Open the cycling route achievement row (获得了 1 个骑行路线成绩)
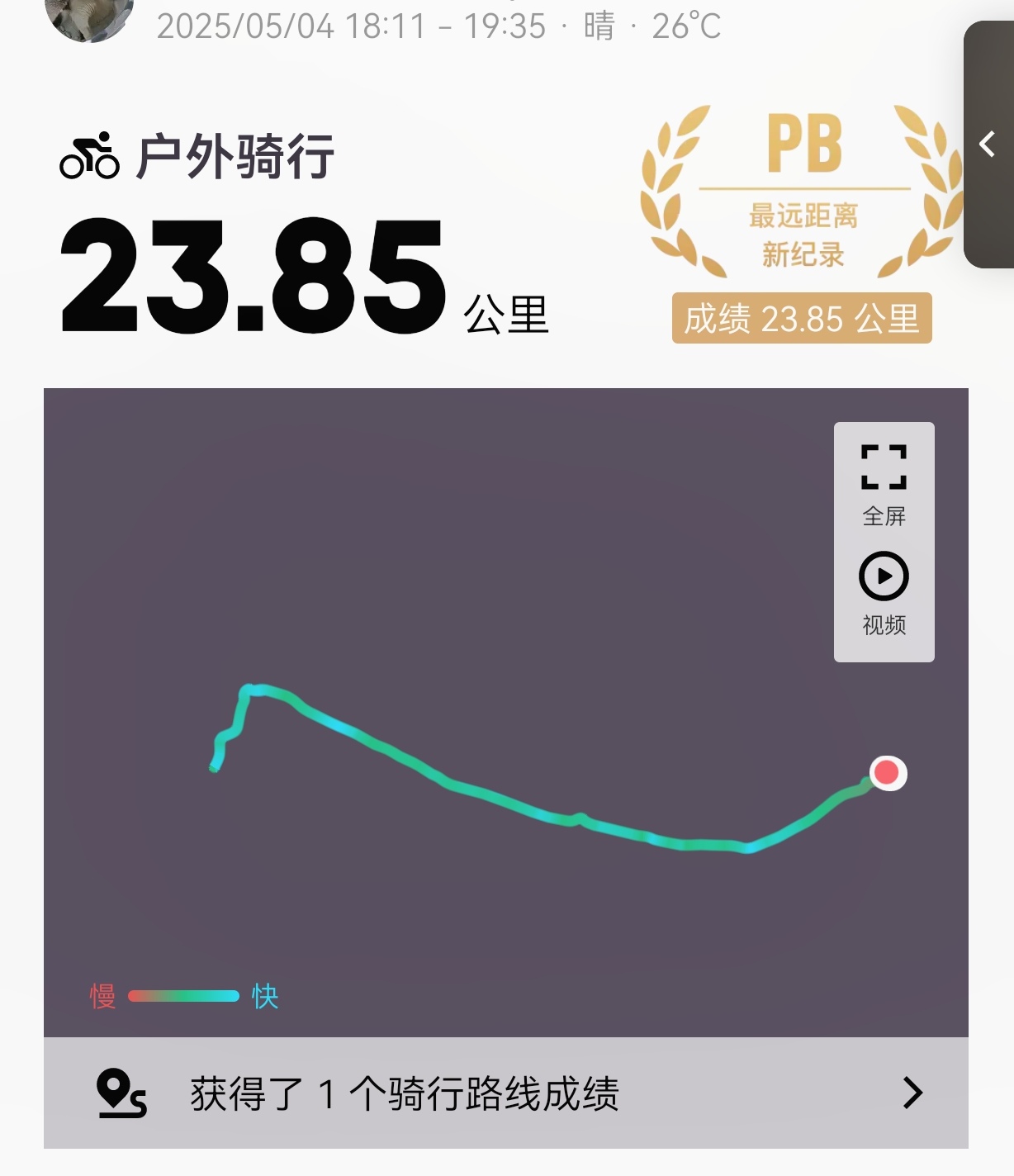The width and height of the screenshot is (1014, 1176). click(x=505, y=1093)
